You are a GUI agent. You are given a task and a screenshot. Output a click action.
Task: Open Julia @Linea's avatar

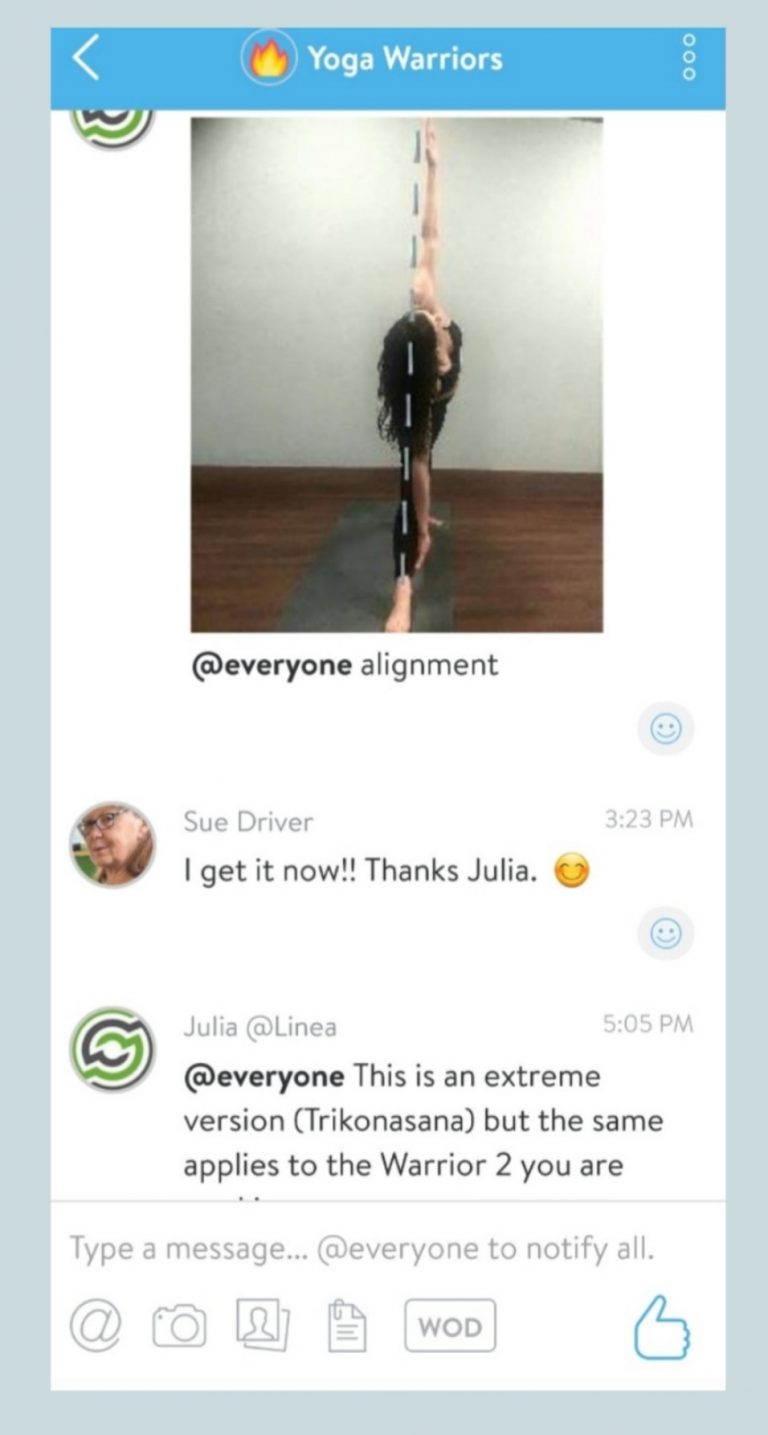[x=112, y=1049]
